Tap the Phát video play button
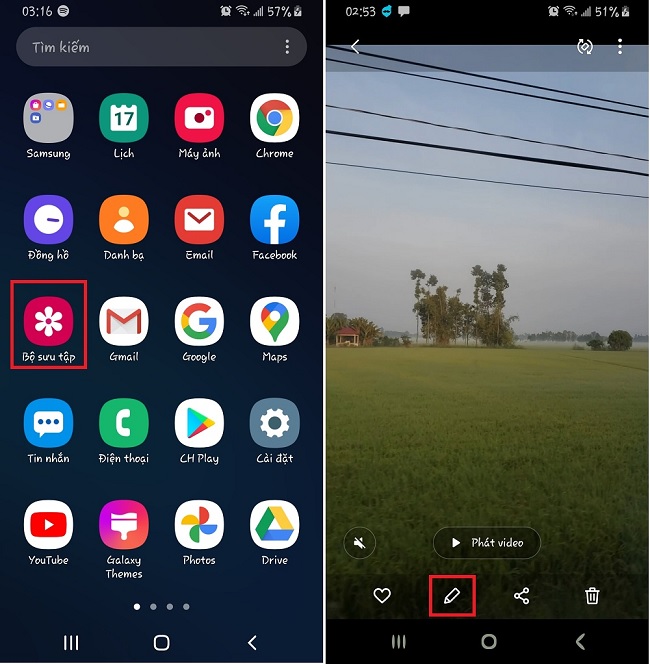The height and width of the screenshot is (664, 650). (486, 543)
